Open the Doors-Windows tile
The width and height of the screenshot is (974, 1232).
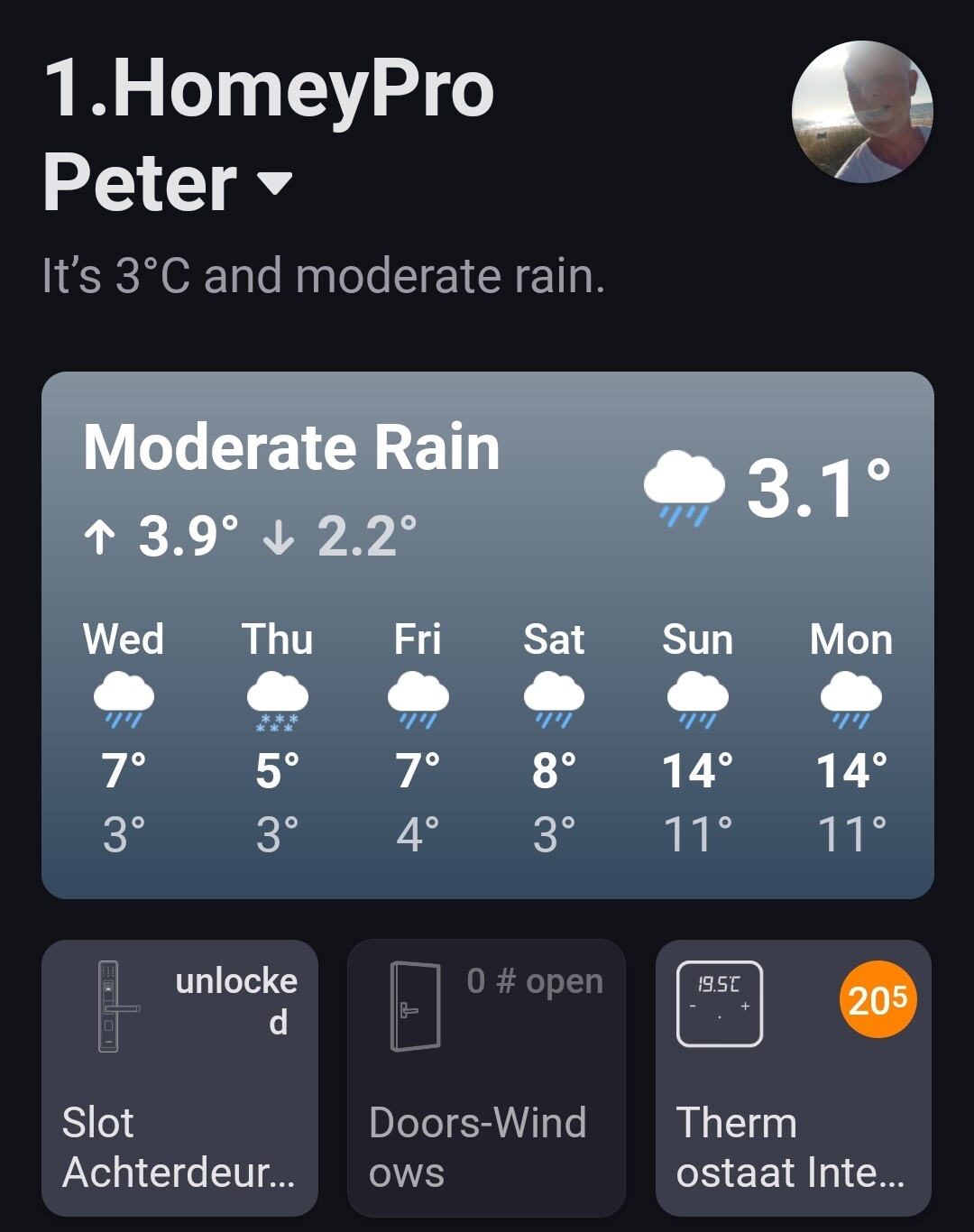click(486, 1078)
